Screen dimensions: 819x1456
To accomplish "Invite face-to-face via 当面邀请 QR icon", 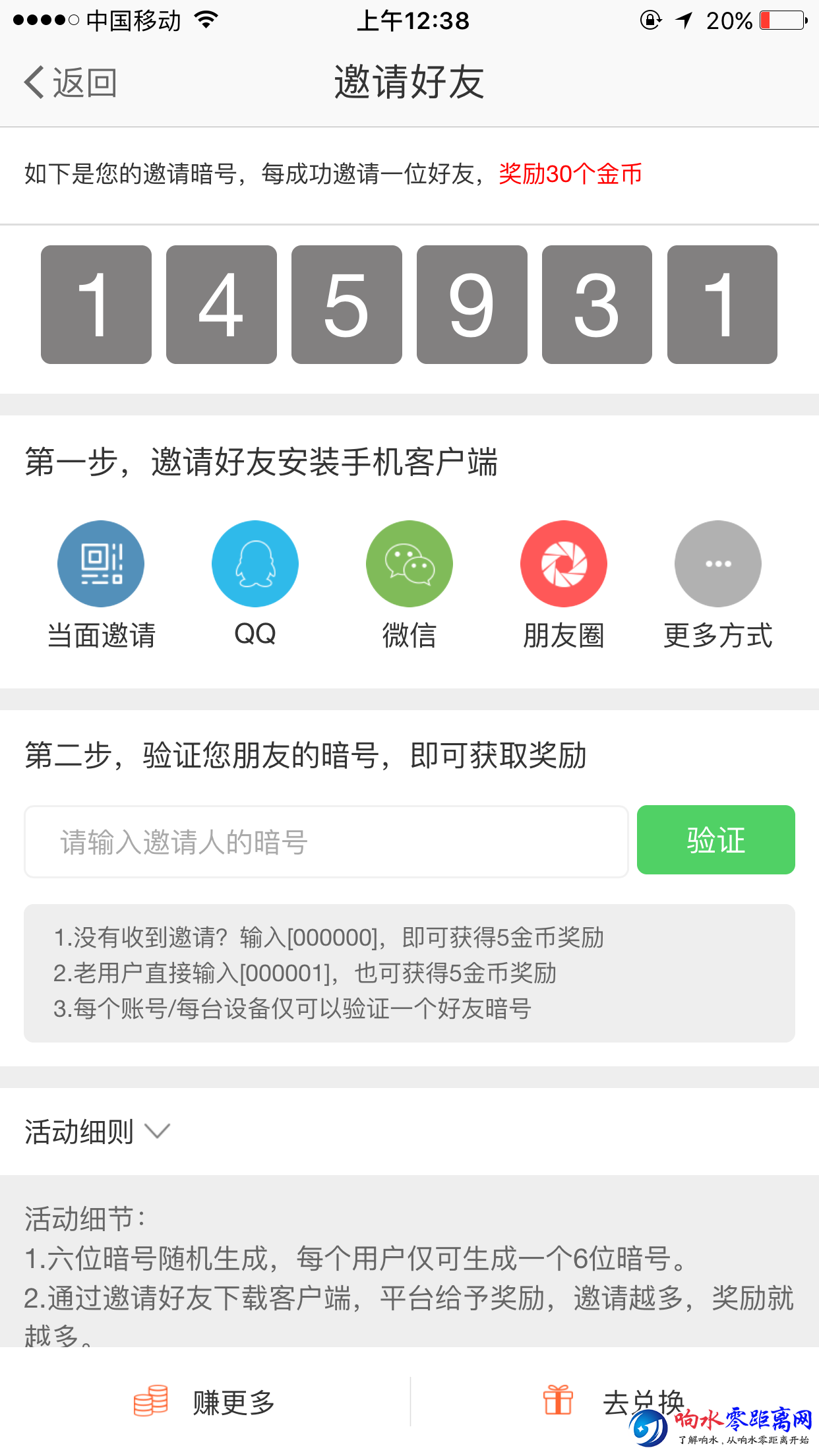I will pyautogui.click(x=101, y=564).
